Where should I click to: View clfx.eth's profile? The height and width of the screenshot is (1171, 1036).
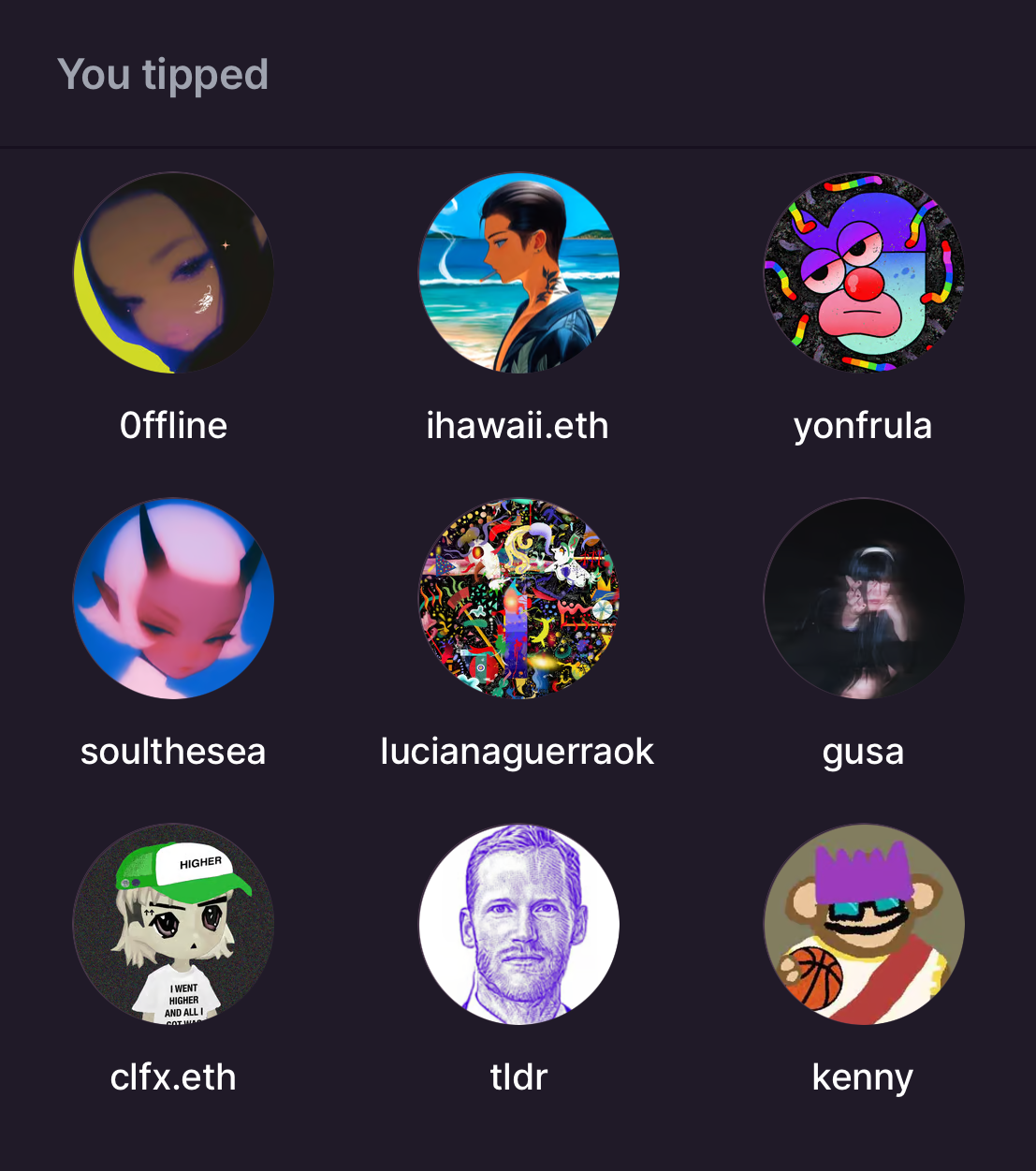pyautogui.click(x=173, y=924)
